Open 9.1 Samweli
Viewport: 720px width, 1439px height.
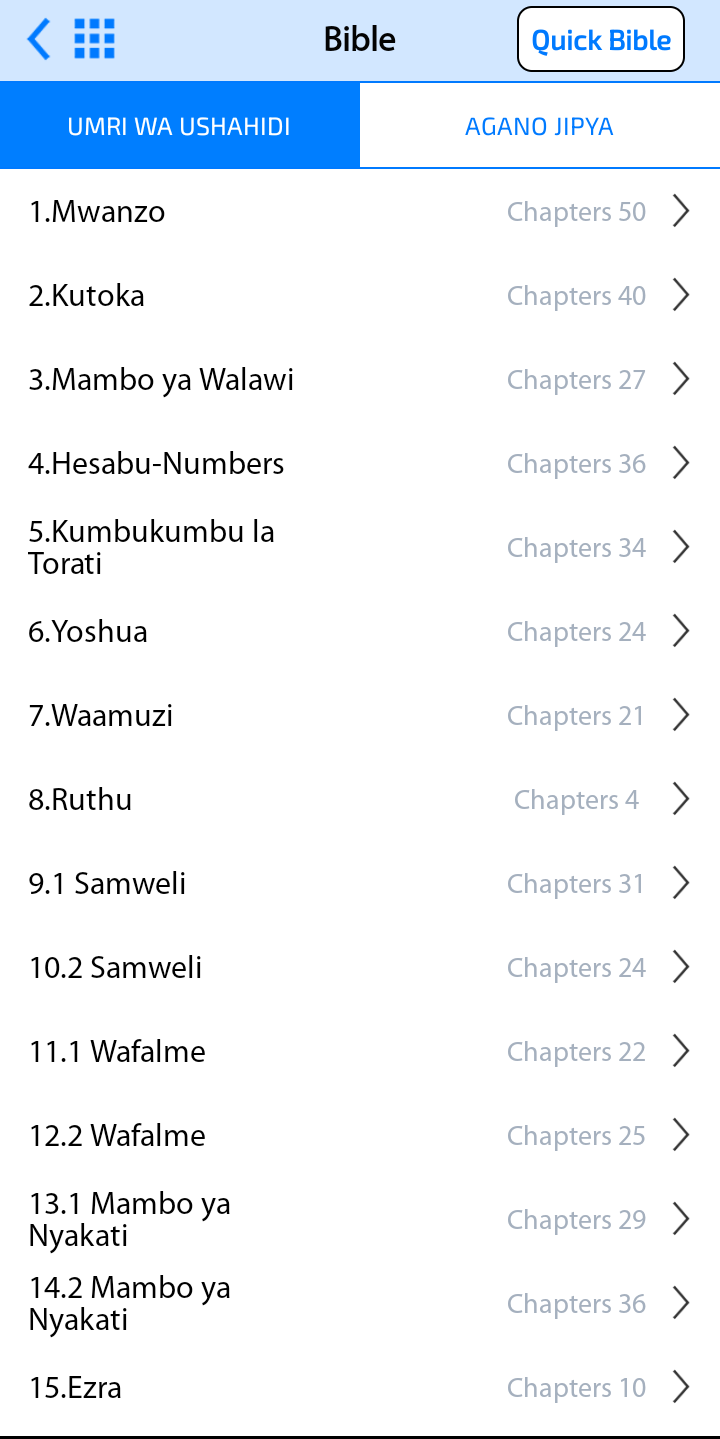coord(360,884)
